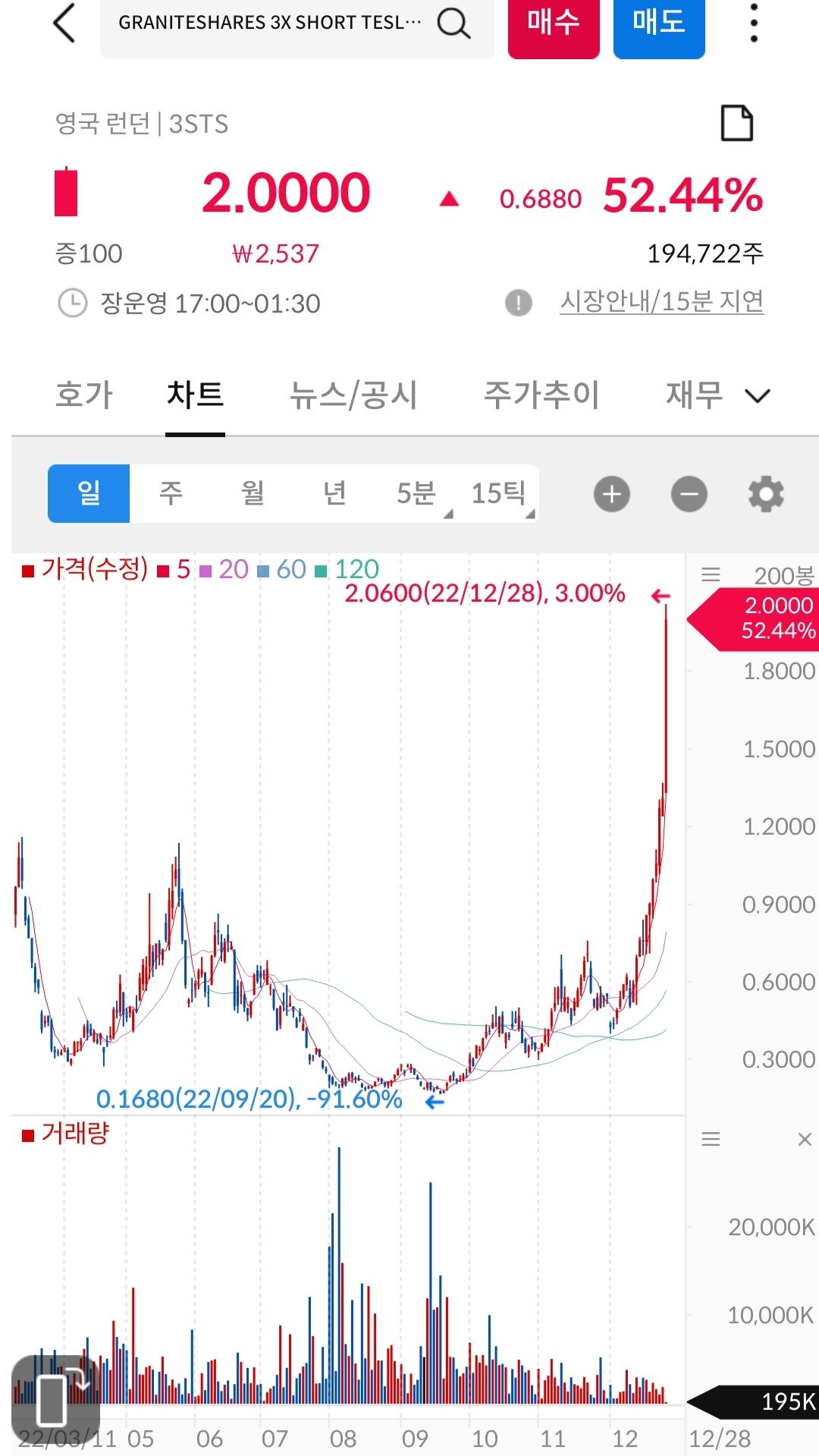
Task: Open the 5분 minute interval dropdown
Action: pyautogui.click(x=416, y=494)
